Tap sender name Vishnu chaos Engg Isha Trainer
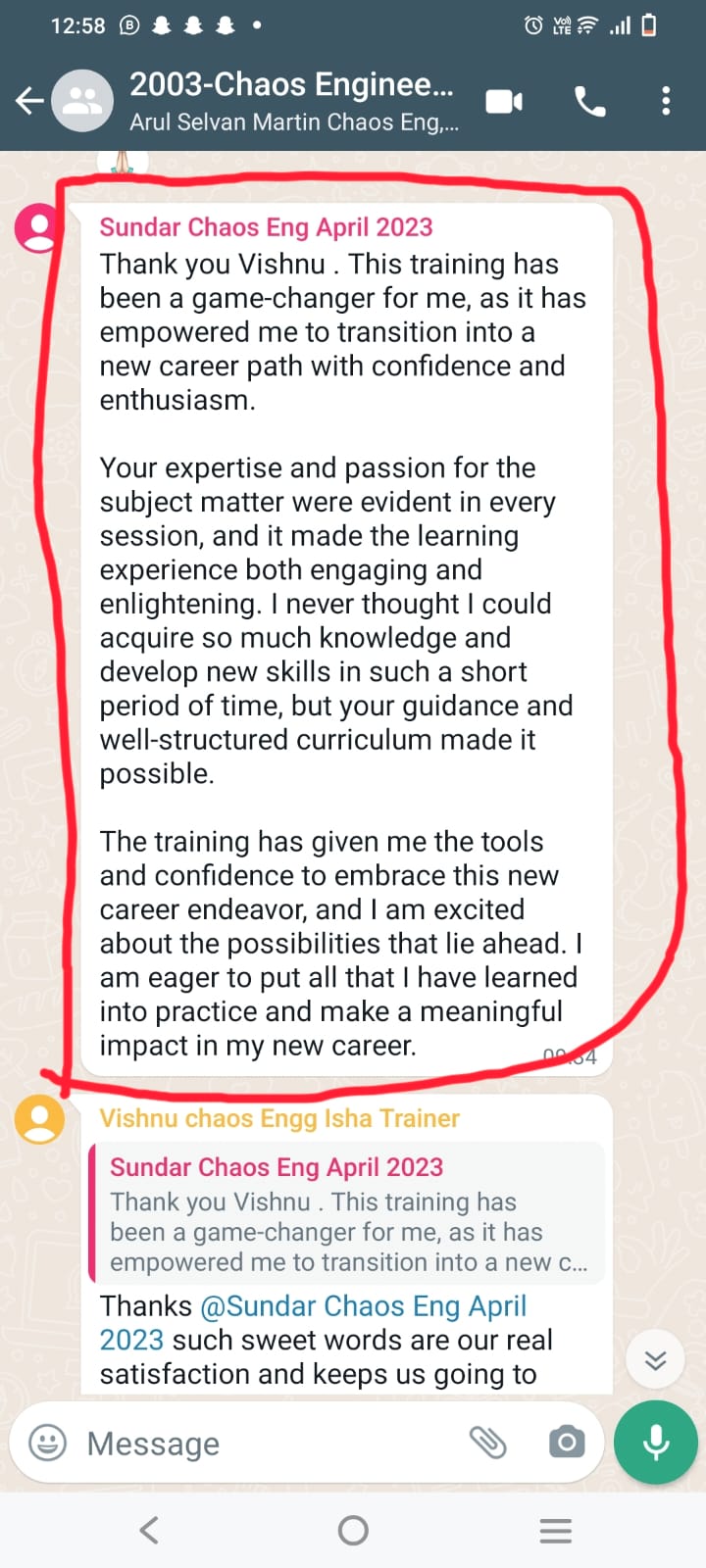The image size is (706, 1568). tap(279, 1118)
